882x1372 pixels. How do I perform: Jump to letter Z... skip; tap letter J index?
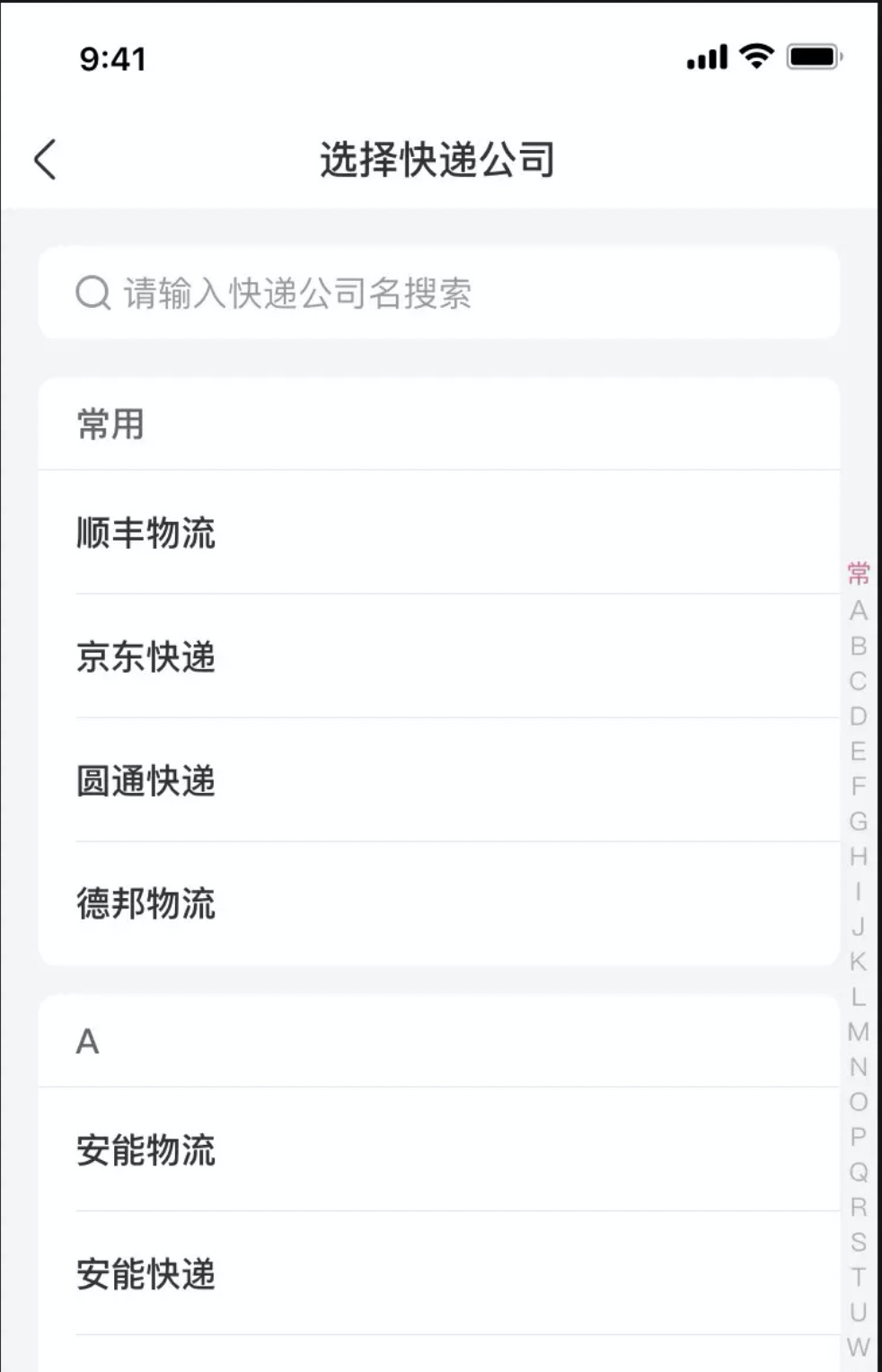858,927
